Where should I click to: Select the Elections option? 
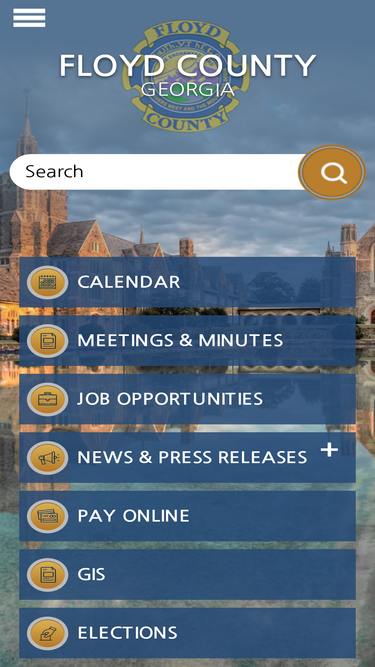click(x=188, y=633)
